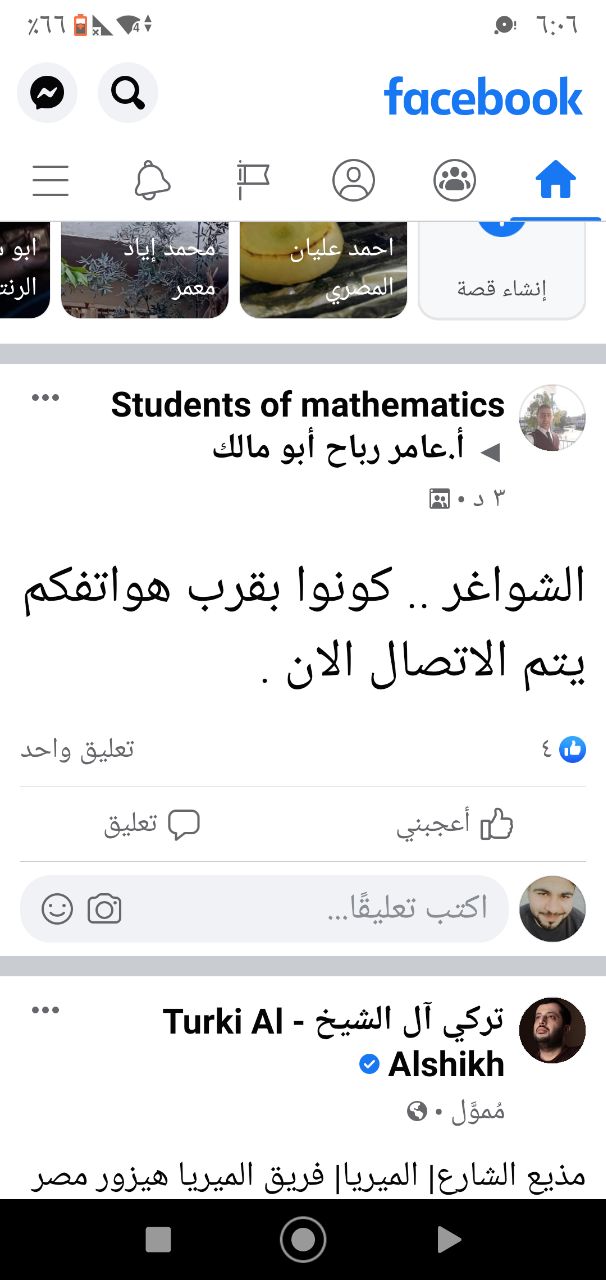The width and height of the screenshot is (606, 1280).
Task: Open the Students of mathematics group
Action: (307, 405)
